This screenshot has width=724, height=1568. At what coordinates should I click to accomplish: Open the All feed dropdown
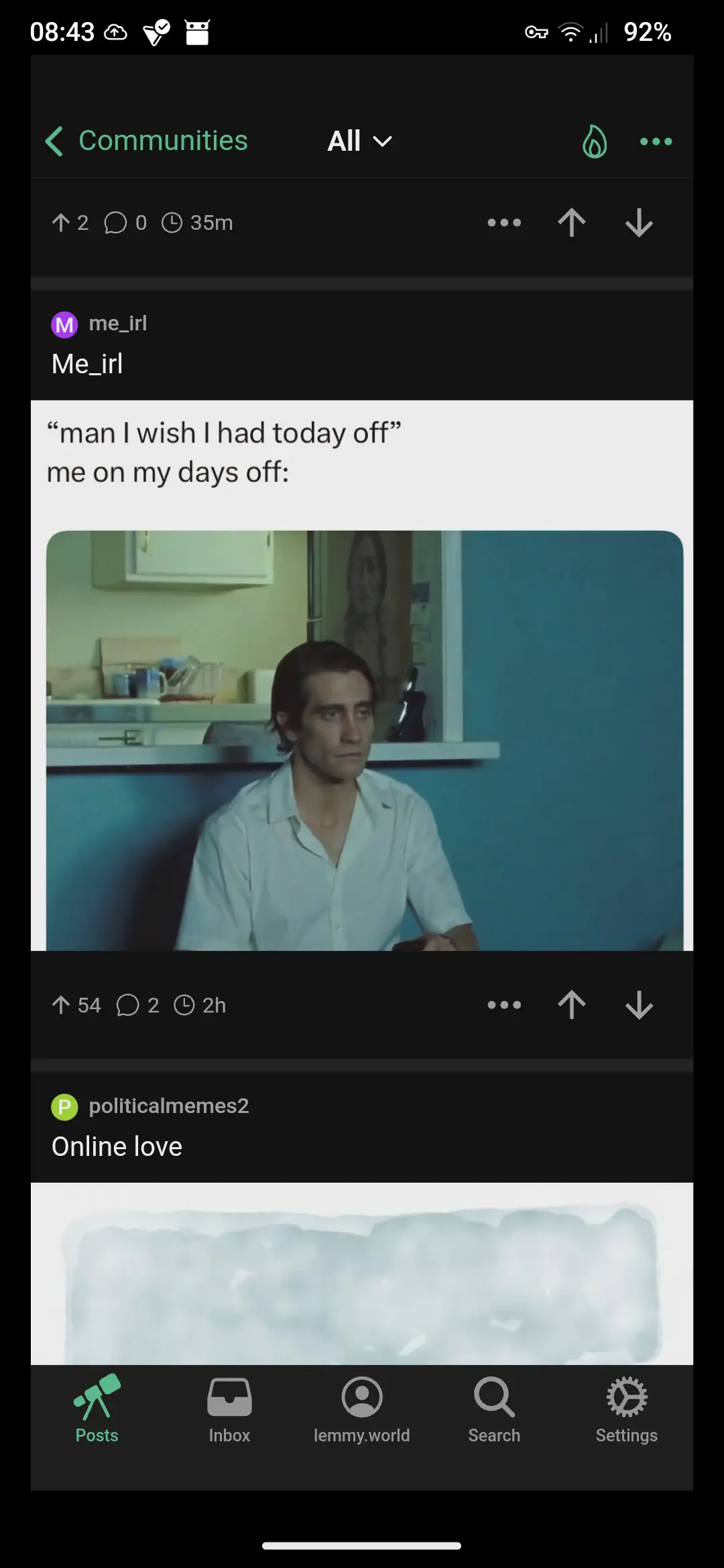click(x=359, y=141)
